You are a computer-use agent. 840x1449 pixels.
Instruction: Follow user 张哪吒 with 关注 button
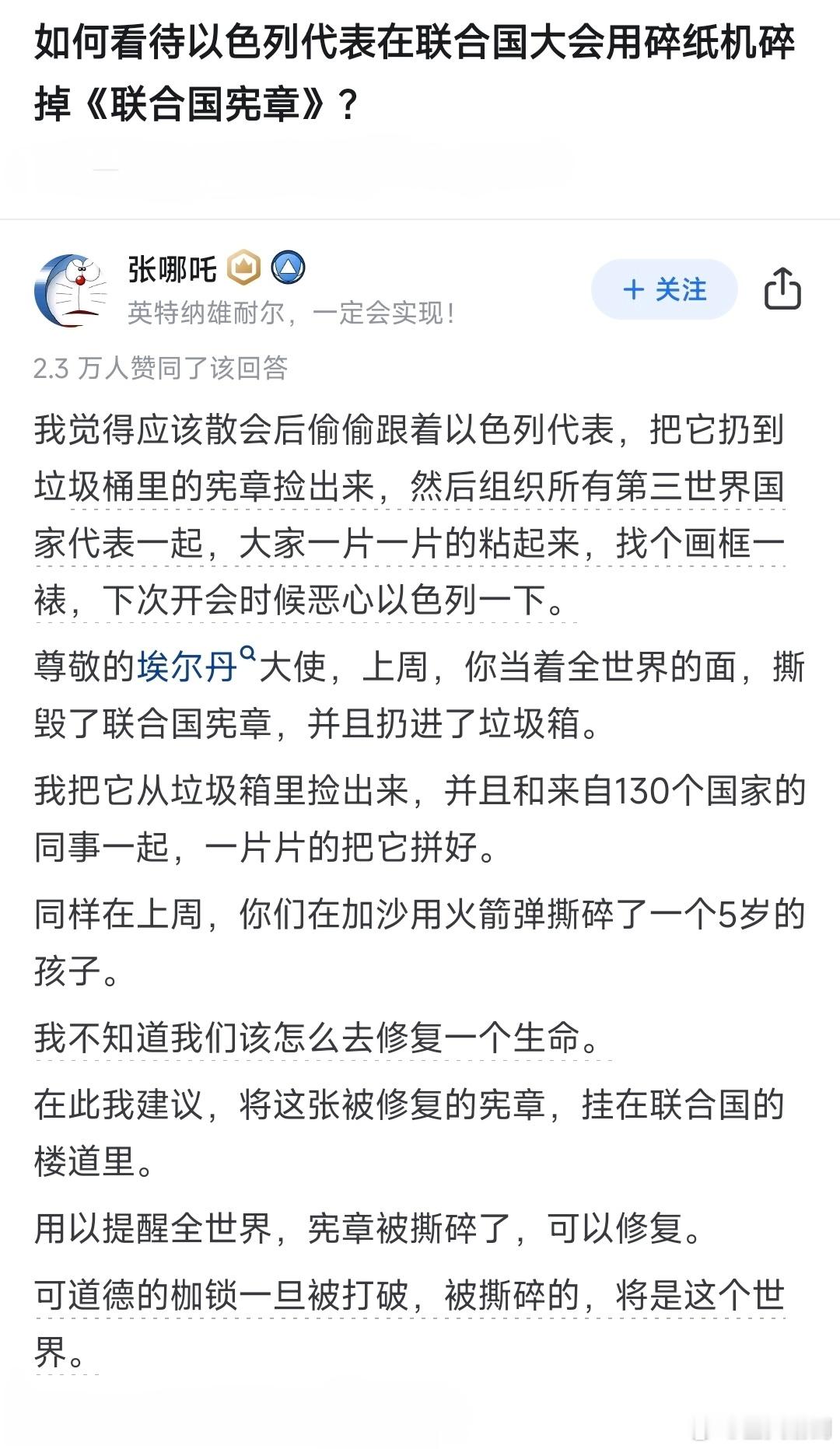coord(663,290)
